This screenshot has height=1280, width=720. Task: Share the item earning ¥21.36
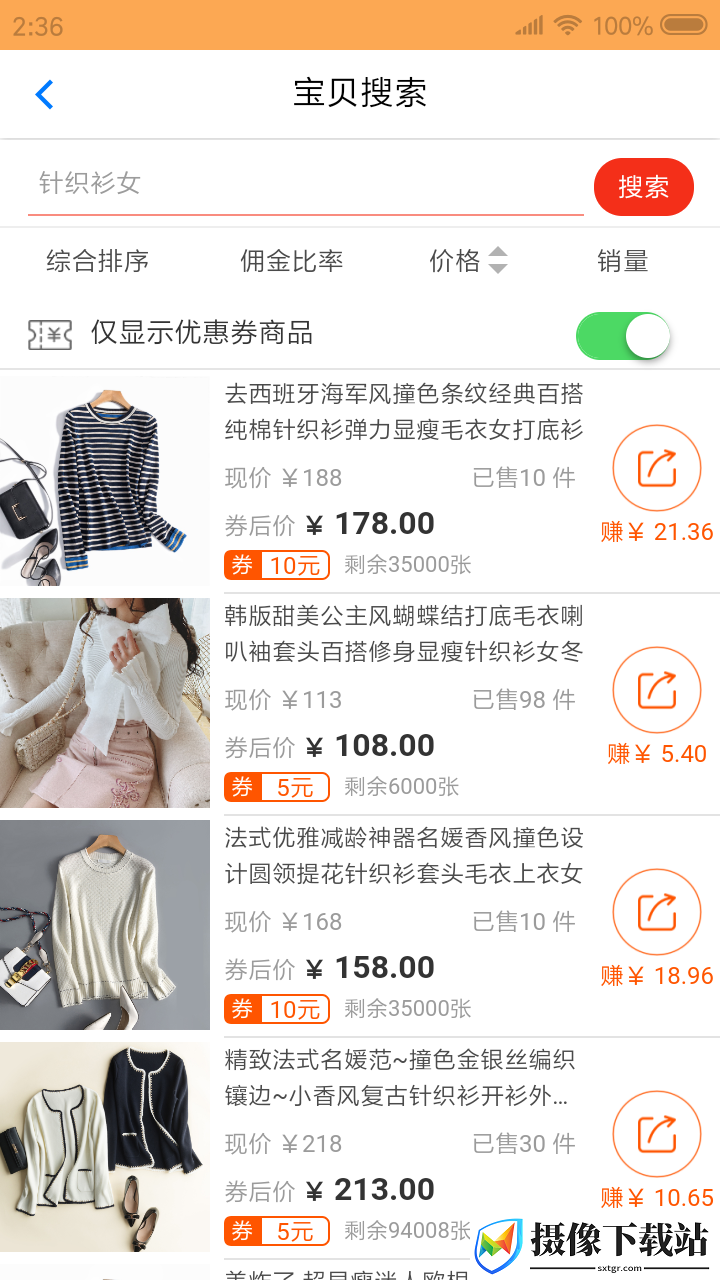pyautogui.click(x=657, y=468)
